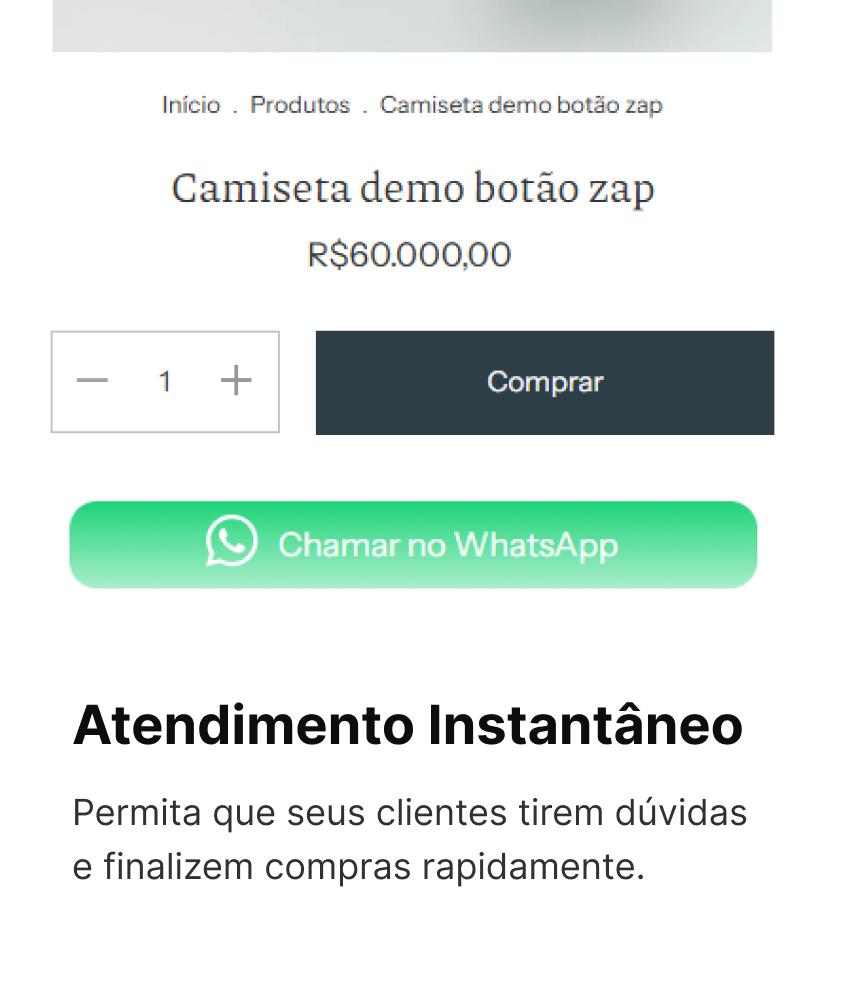846x993 pixels.
Task: Click the increment symbol in the quantity box
Action: pos(236,381)
